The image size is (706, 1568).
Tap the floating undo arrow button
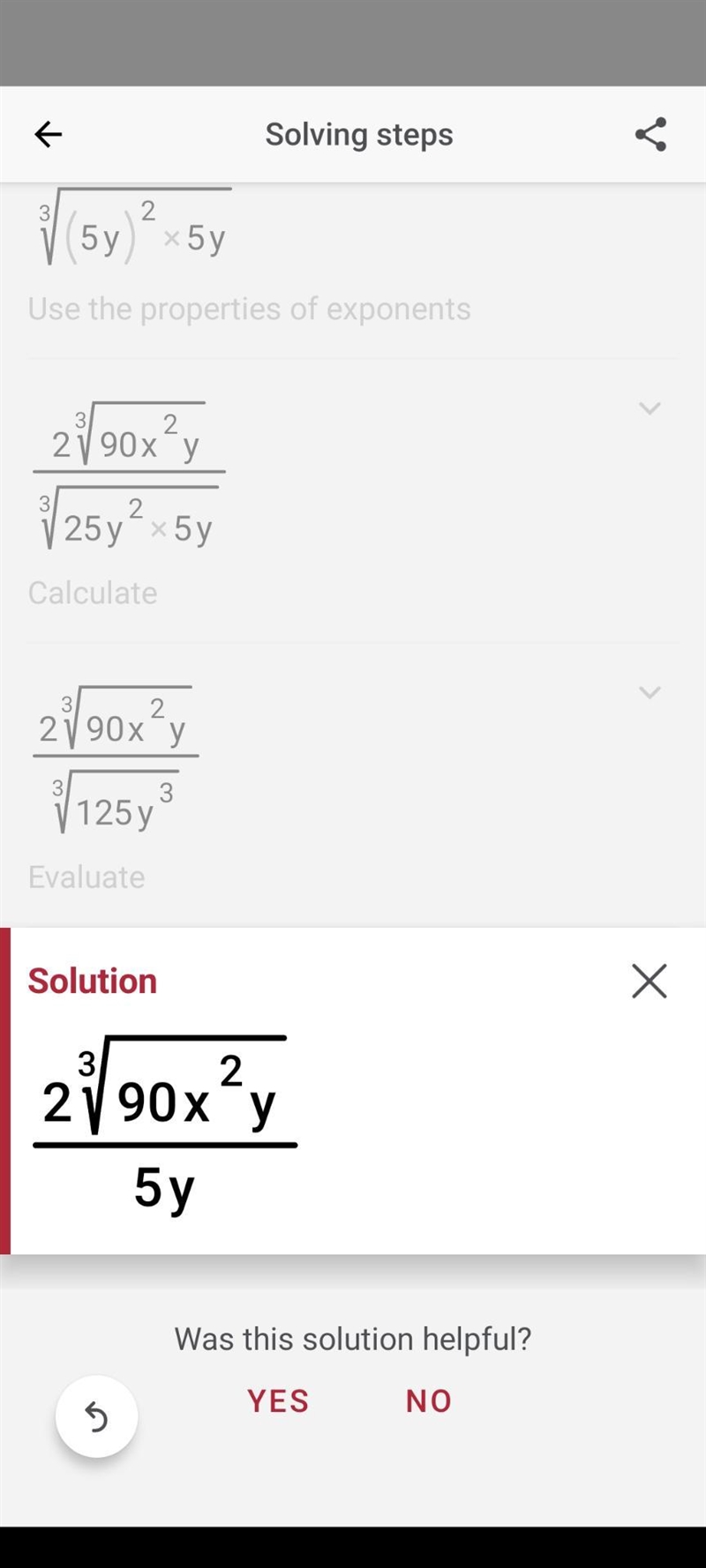pos(96,1417)
